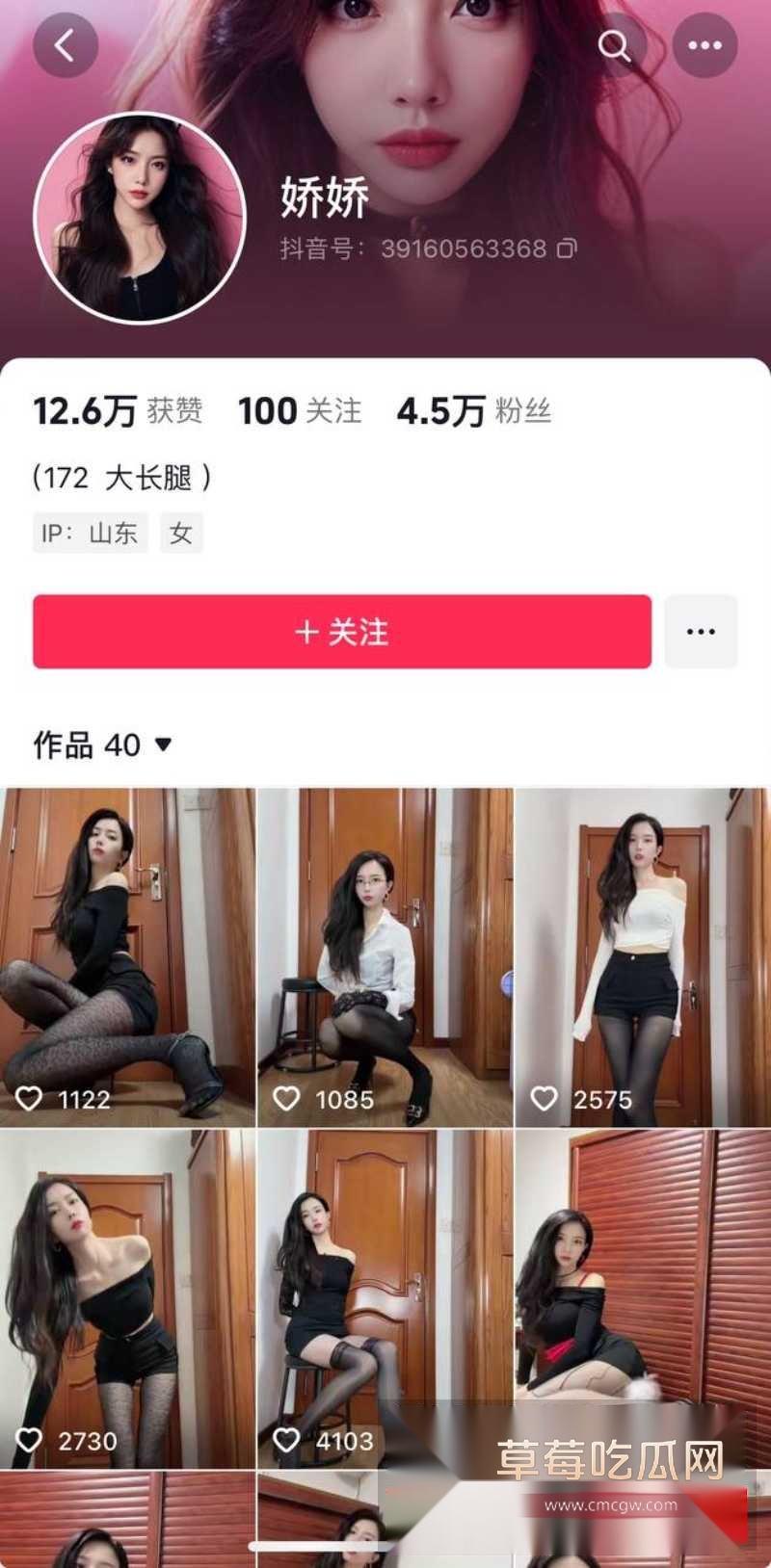
Task: Open the three-dot menu at top right
Action: (x=705, y=45)
